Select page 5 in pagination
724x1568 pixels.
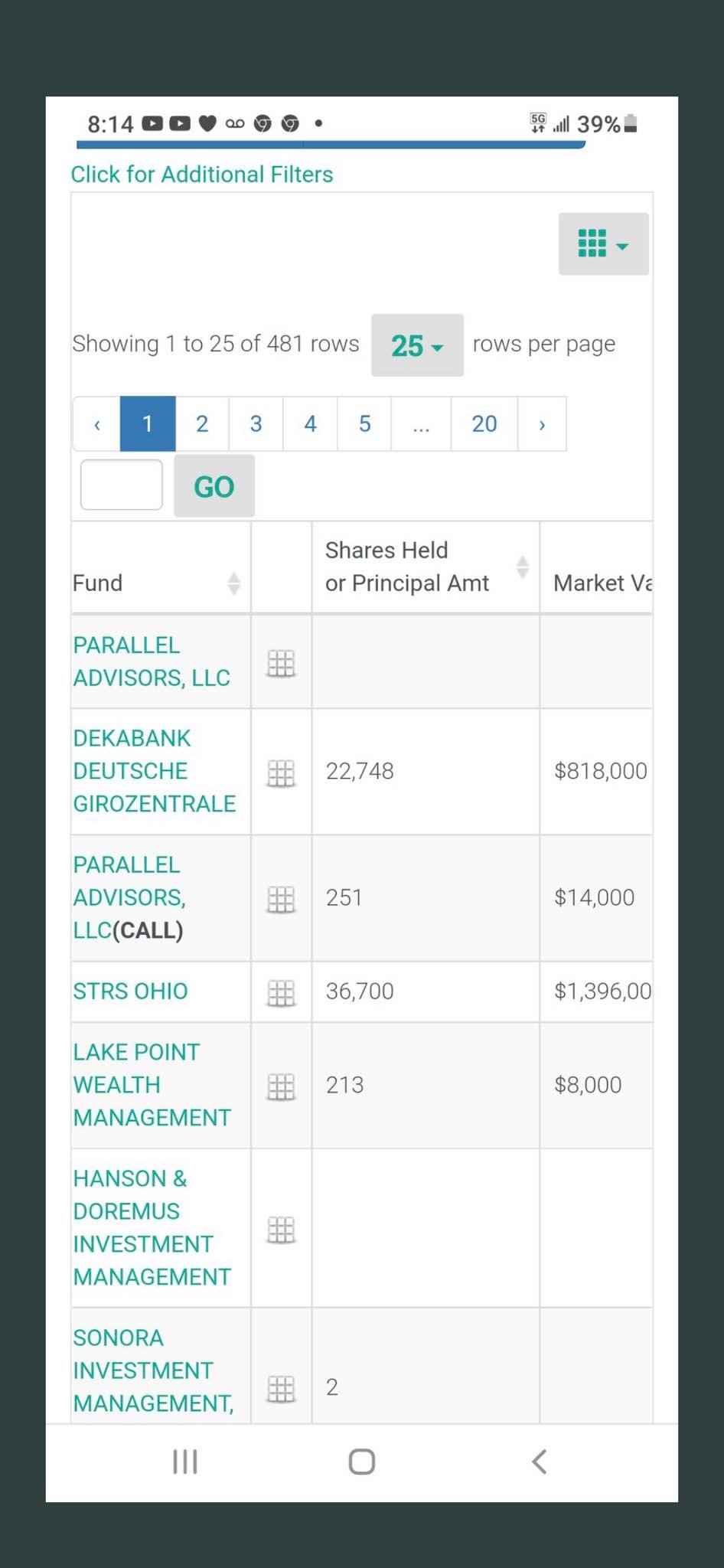364,424
